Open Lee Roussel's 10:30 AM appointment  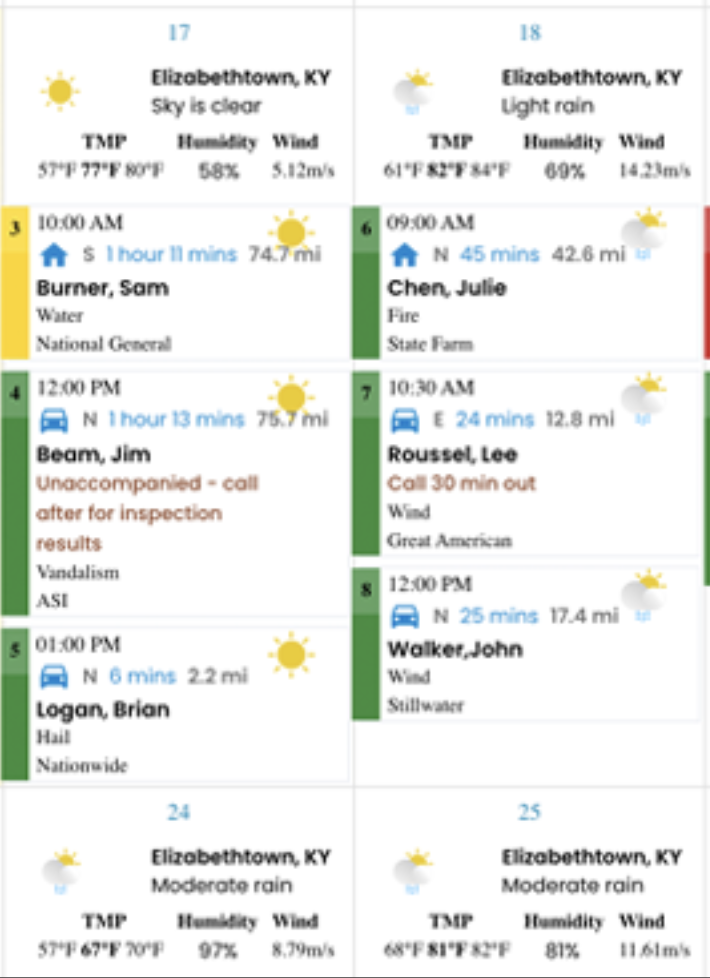click(452, 454)
